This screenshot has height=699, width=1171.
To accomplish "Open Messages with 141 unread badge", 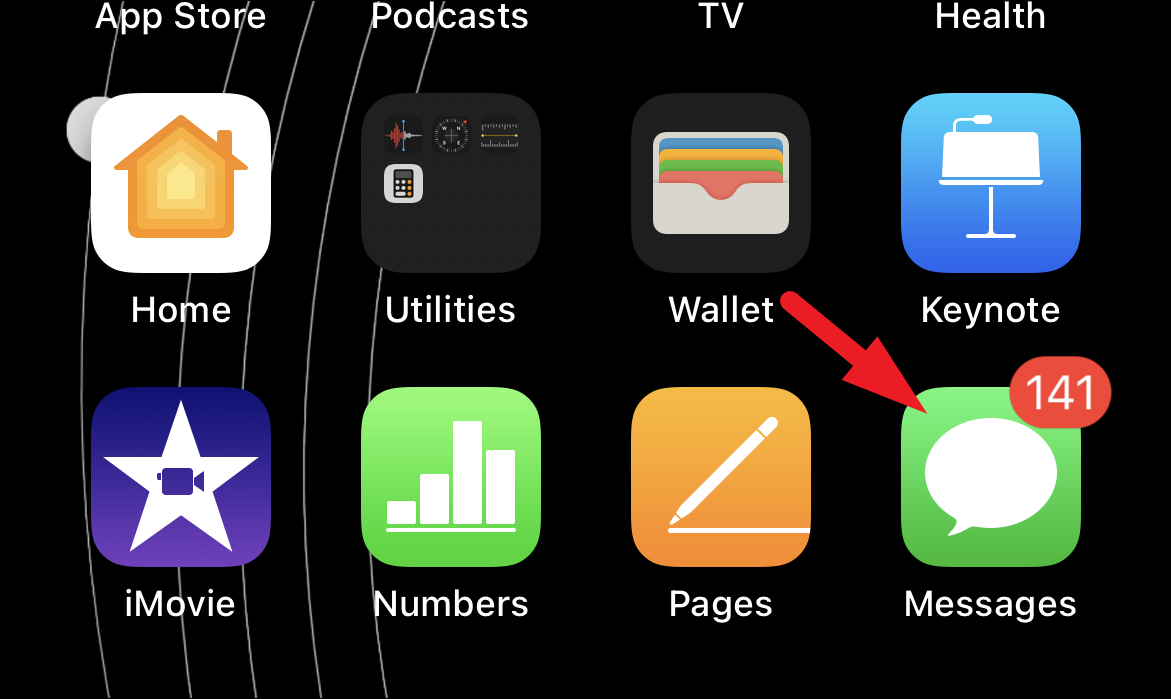I will tap(991, 477).
